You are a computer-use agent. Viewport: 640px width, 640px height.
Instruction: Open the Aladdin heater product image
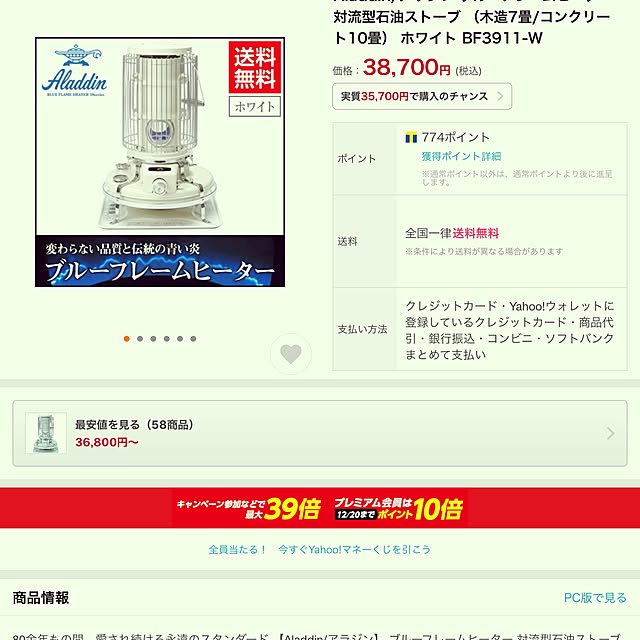(160, 162)
